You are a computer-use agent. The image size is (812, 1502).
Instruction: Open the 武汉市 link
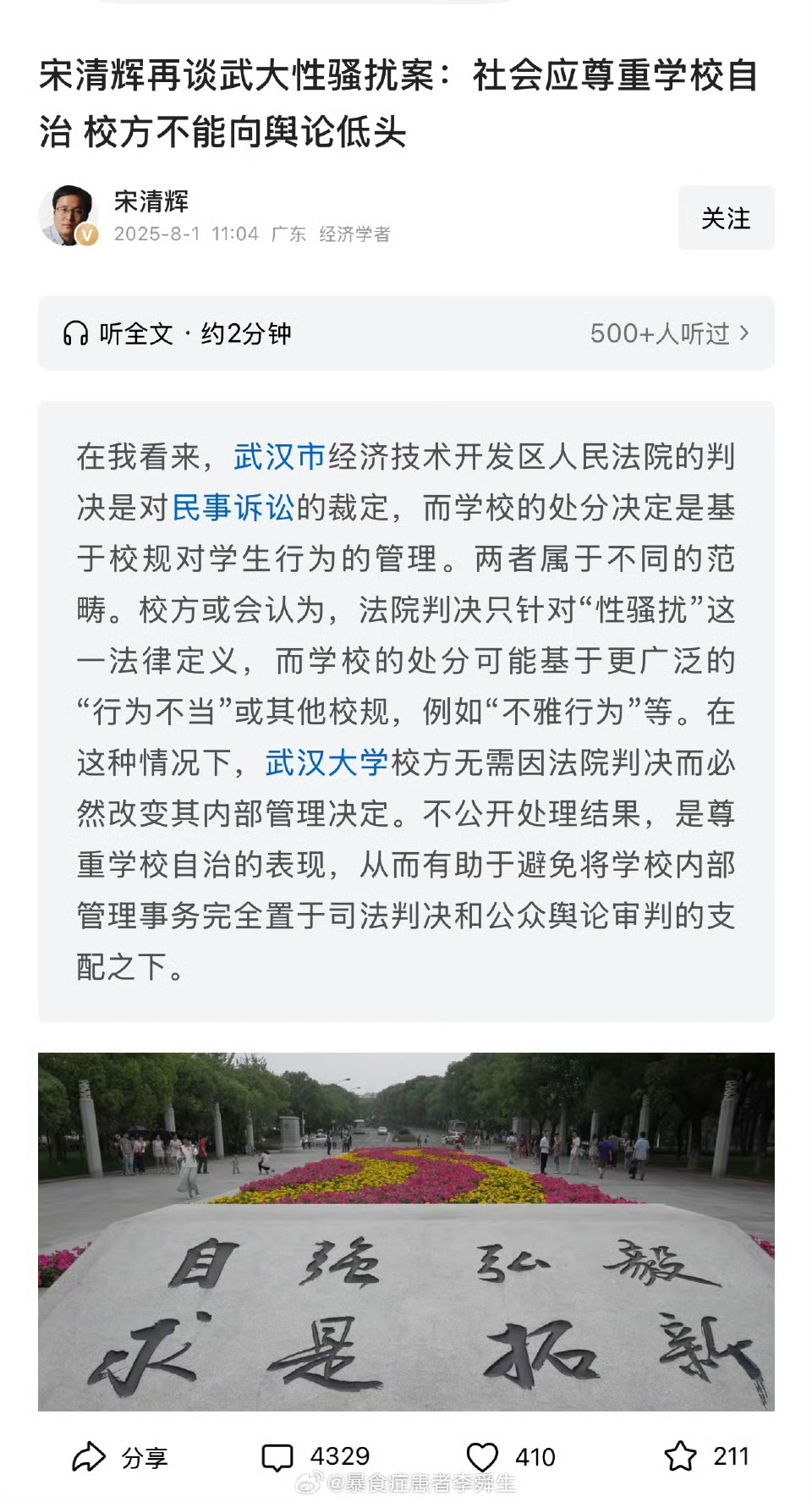point(279,457)
